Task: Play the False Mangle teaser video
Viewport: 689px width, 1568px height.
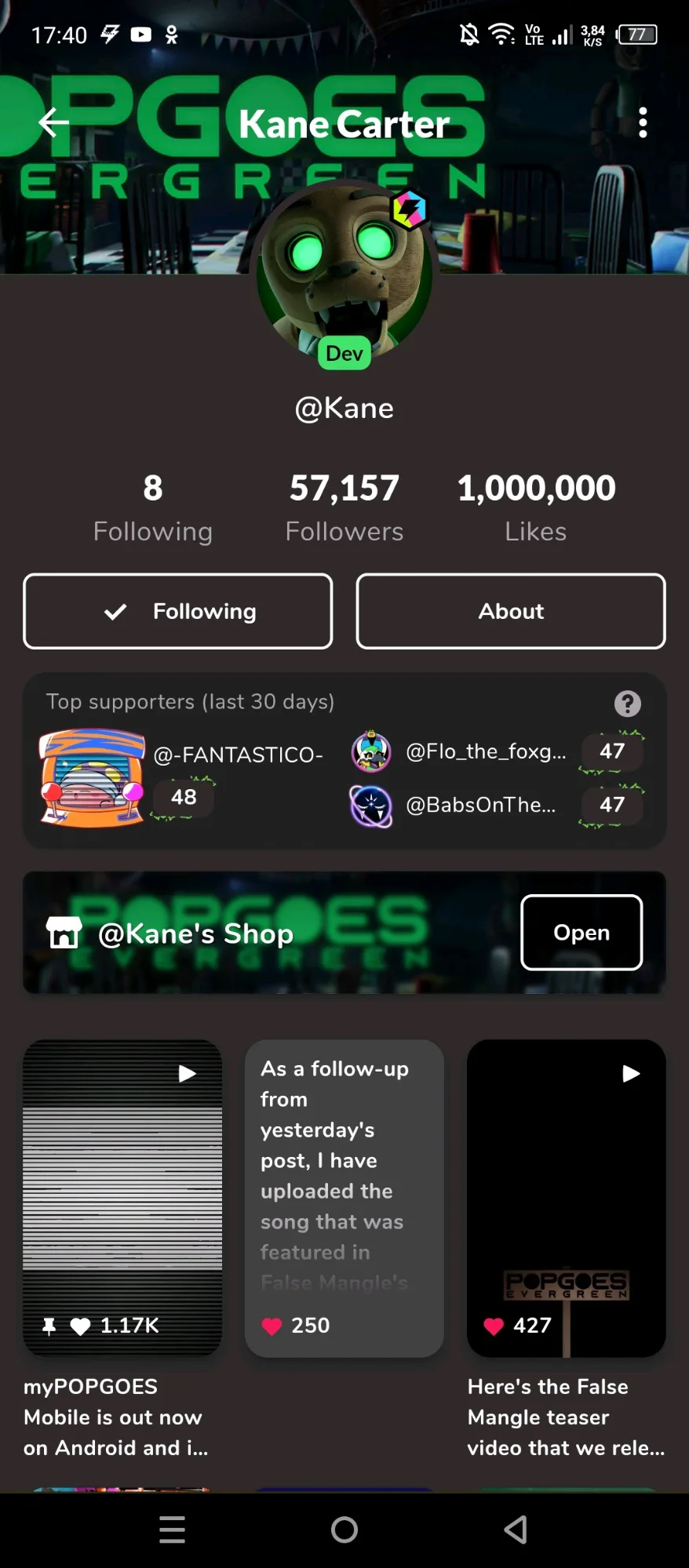Action: tap(566, 1198)
